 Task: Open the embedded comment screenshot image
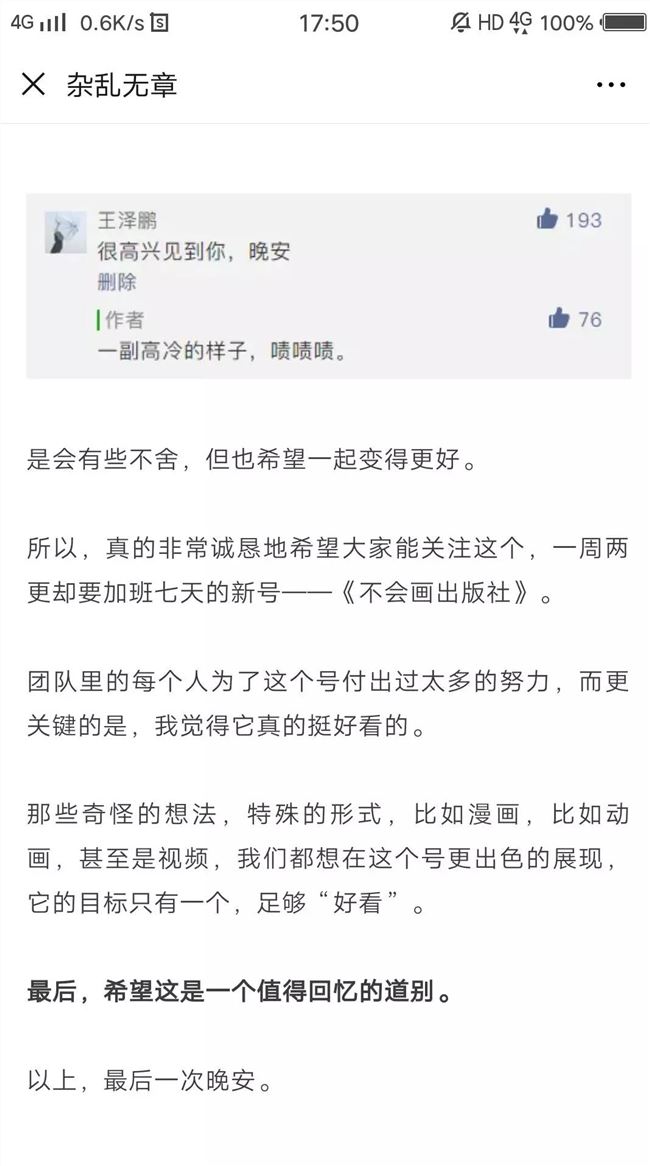328,286
